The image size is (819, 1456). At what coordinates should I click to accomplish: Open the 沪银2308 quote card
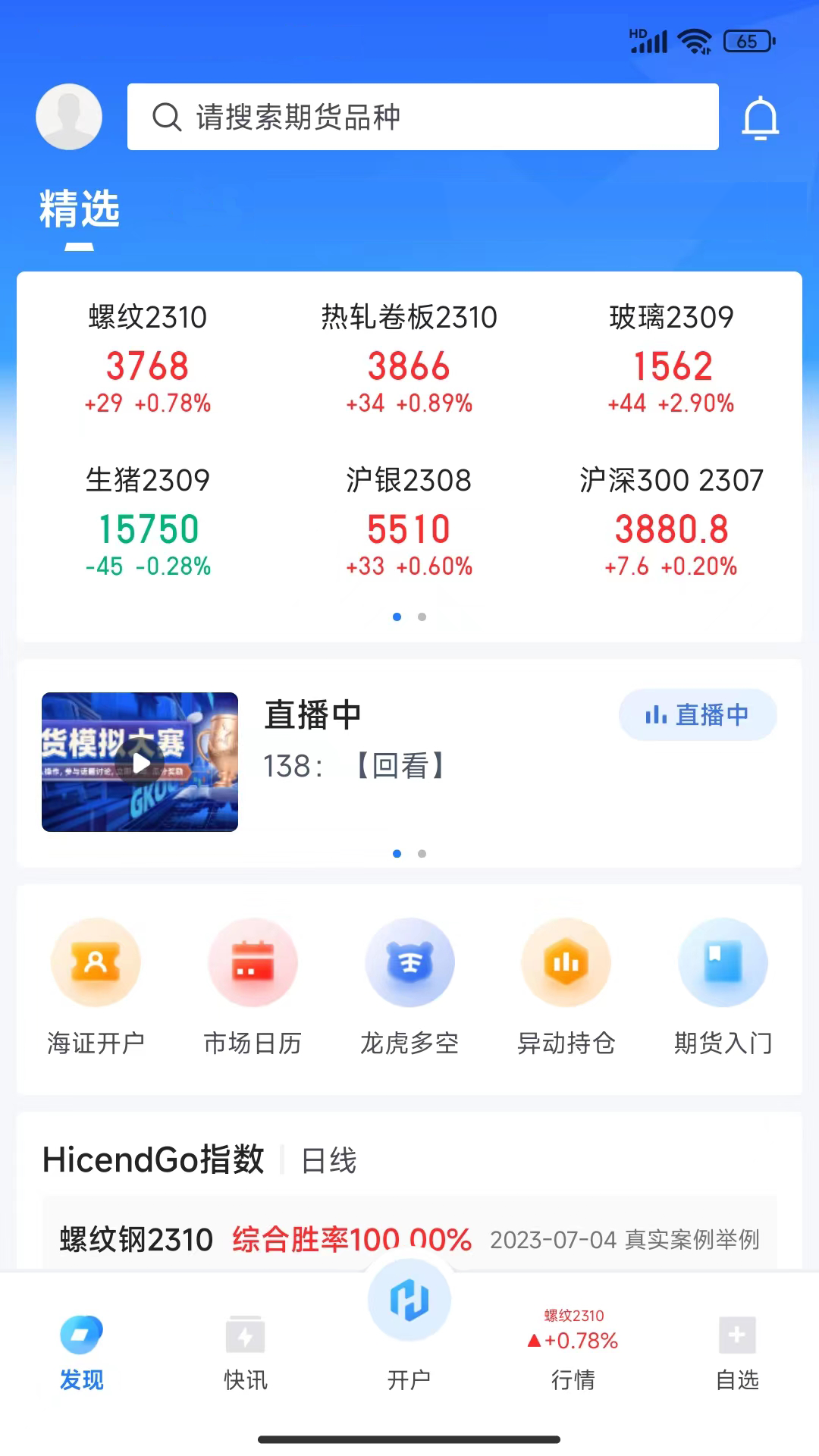pos(409,522)
